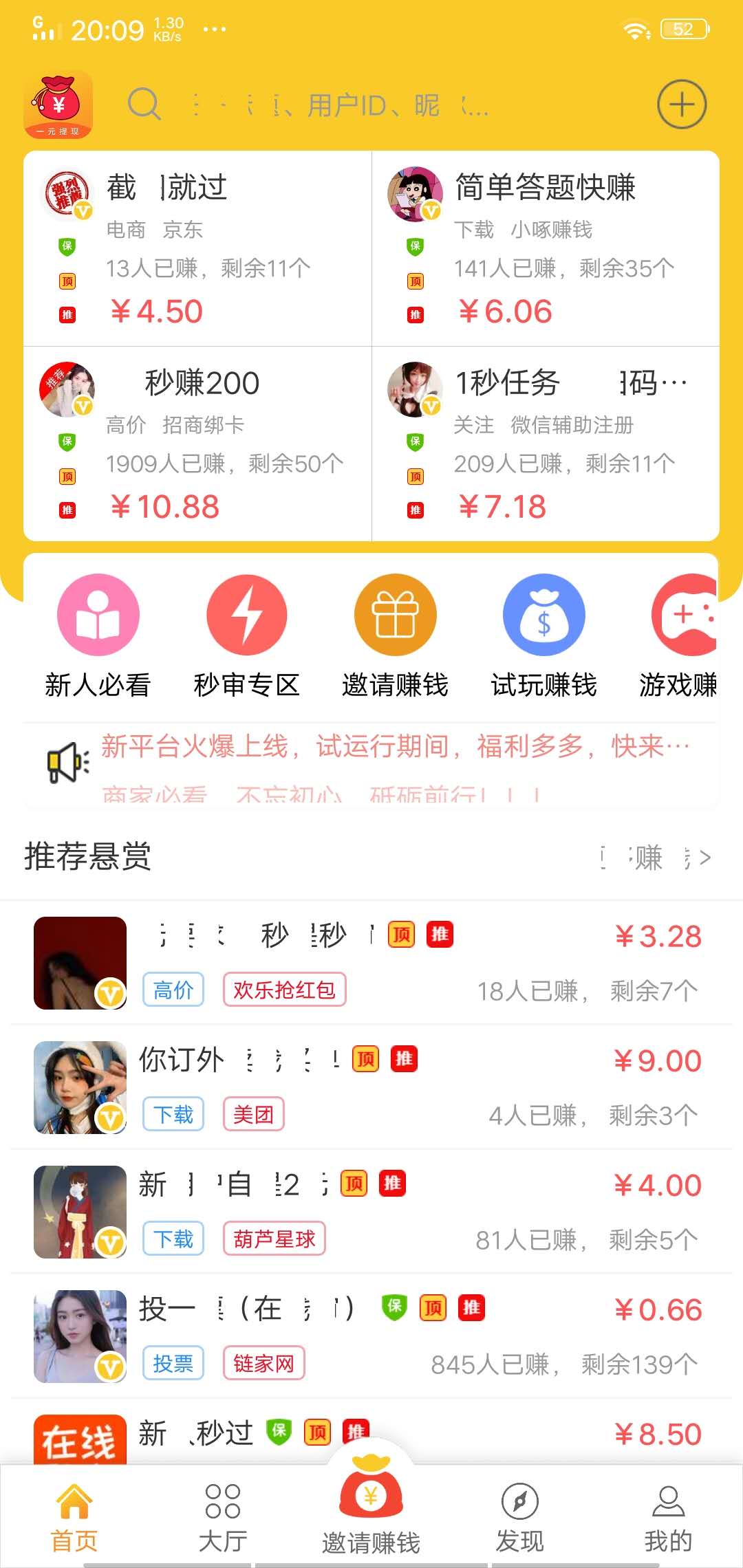
Task: Switch to the 发现 tab
Action: click(520, 1513)
